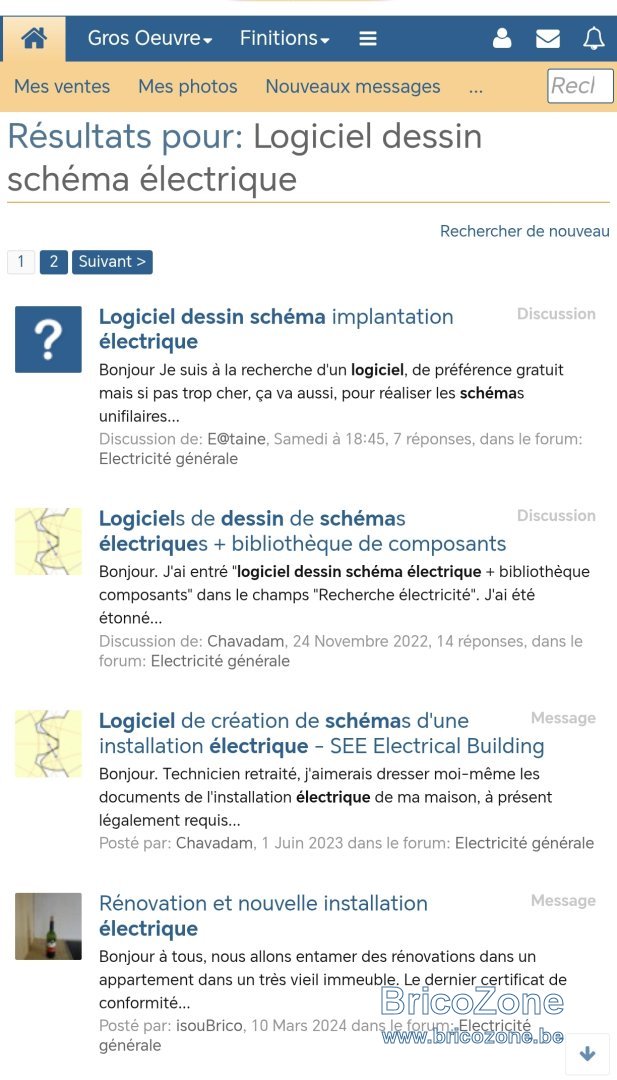The width and height of the screenshot is (617, 1080).
Task: Open Mes photos
Action: click(187, 86)
